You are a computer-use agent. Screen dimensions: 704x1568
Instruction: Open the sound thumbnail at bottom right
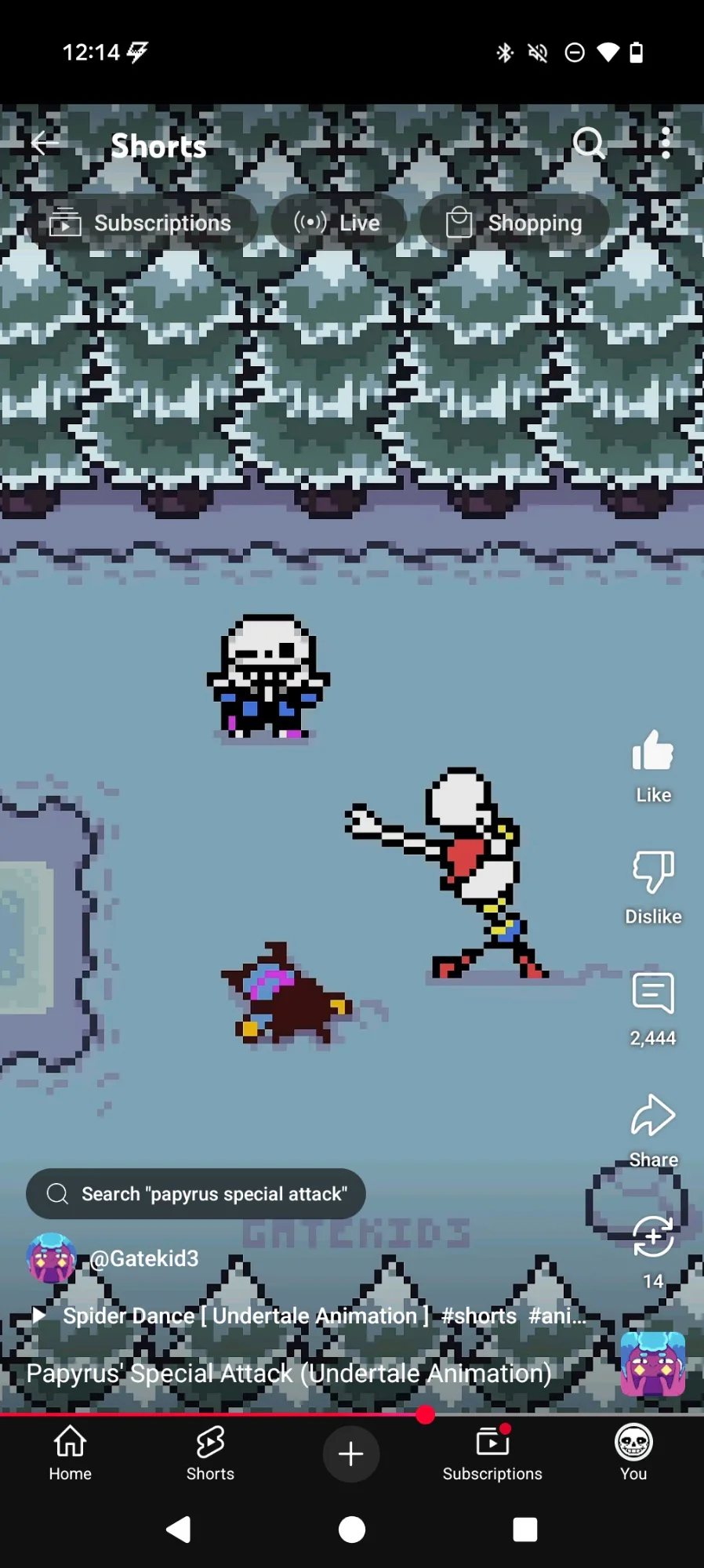[x=653, y=1364]
